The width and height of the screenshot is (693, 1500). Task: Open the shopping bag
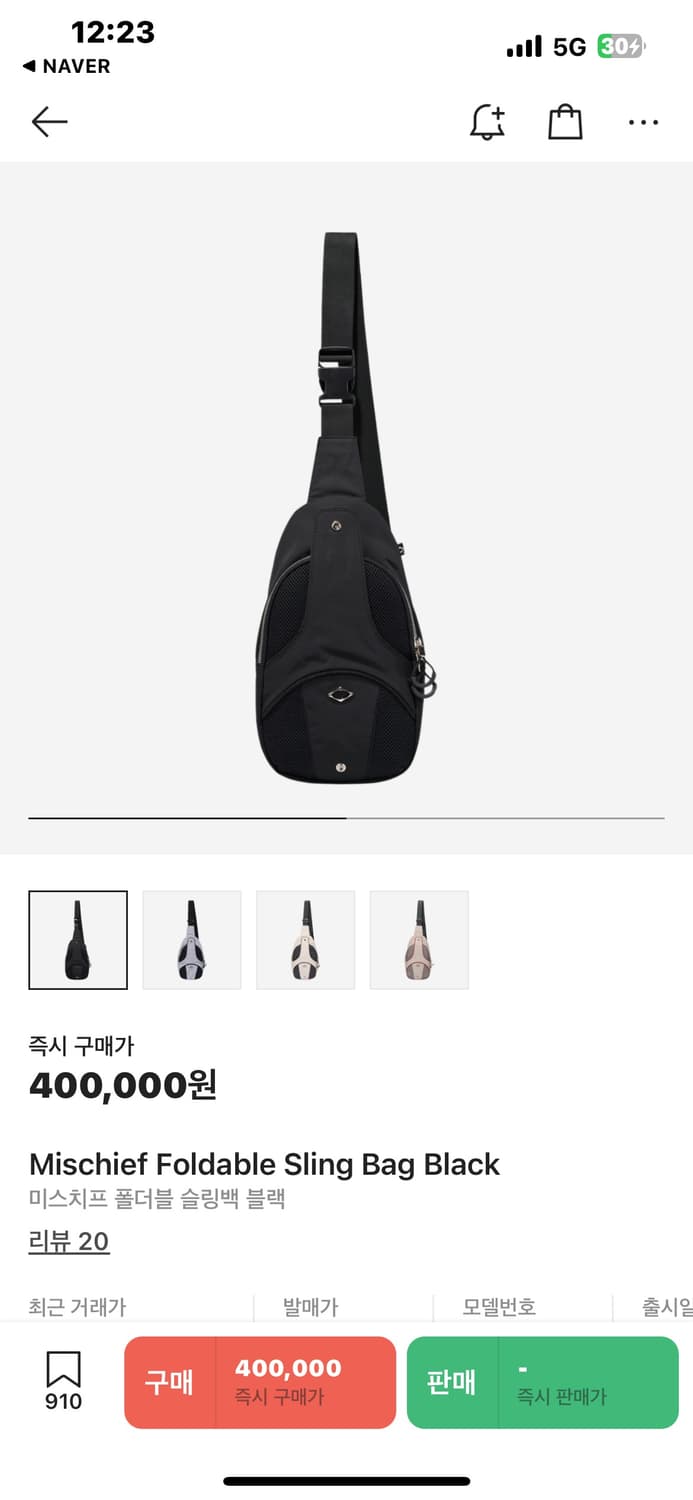(565, 122)
